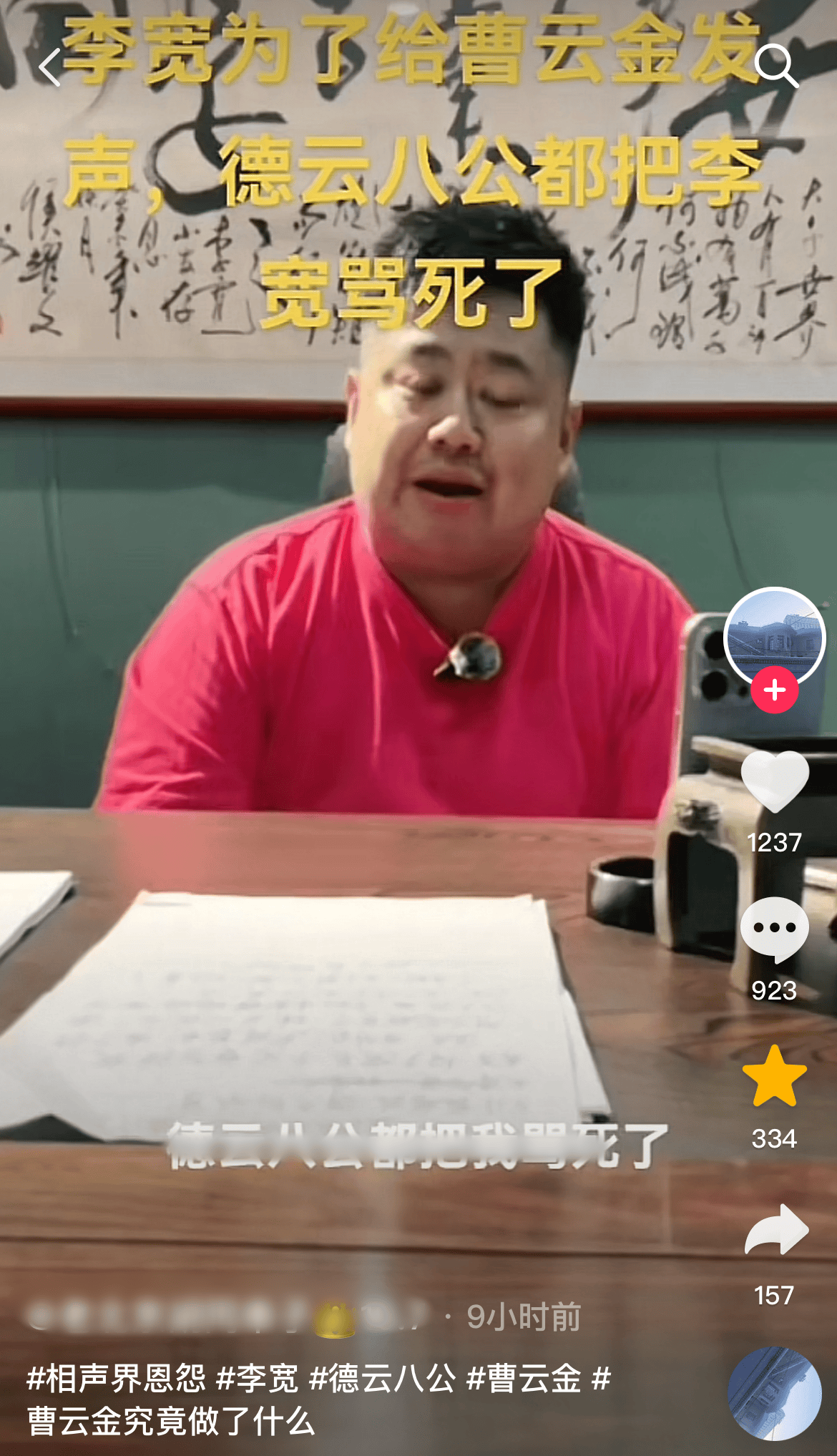Open search with the magnifier icon
Screen dimensions: 837x1456
coord(775,66)
